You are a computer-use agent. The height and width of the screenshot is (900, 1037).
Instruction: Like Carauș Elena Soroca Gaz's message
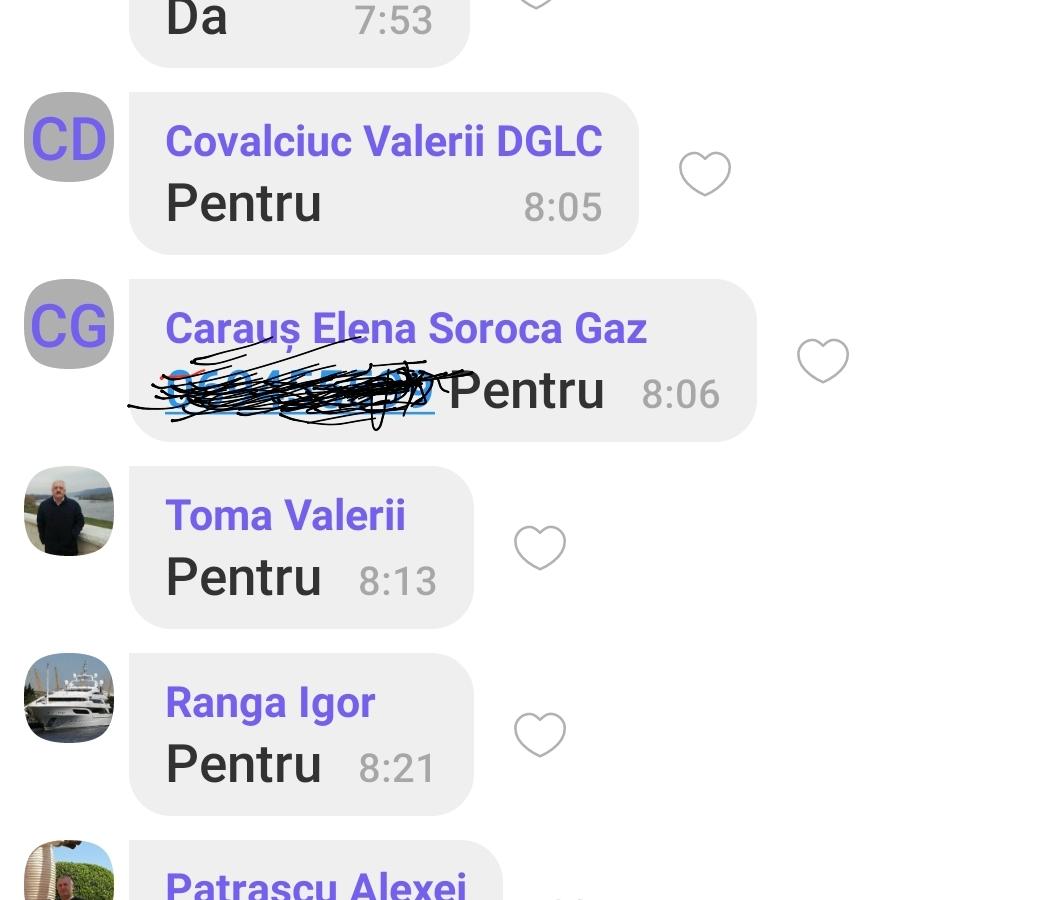822,361
